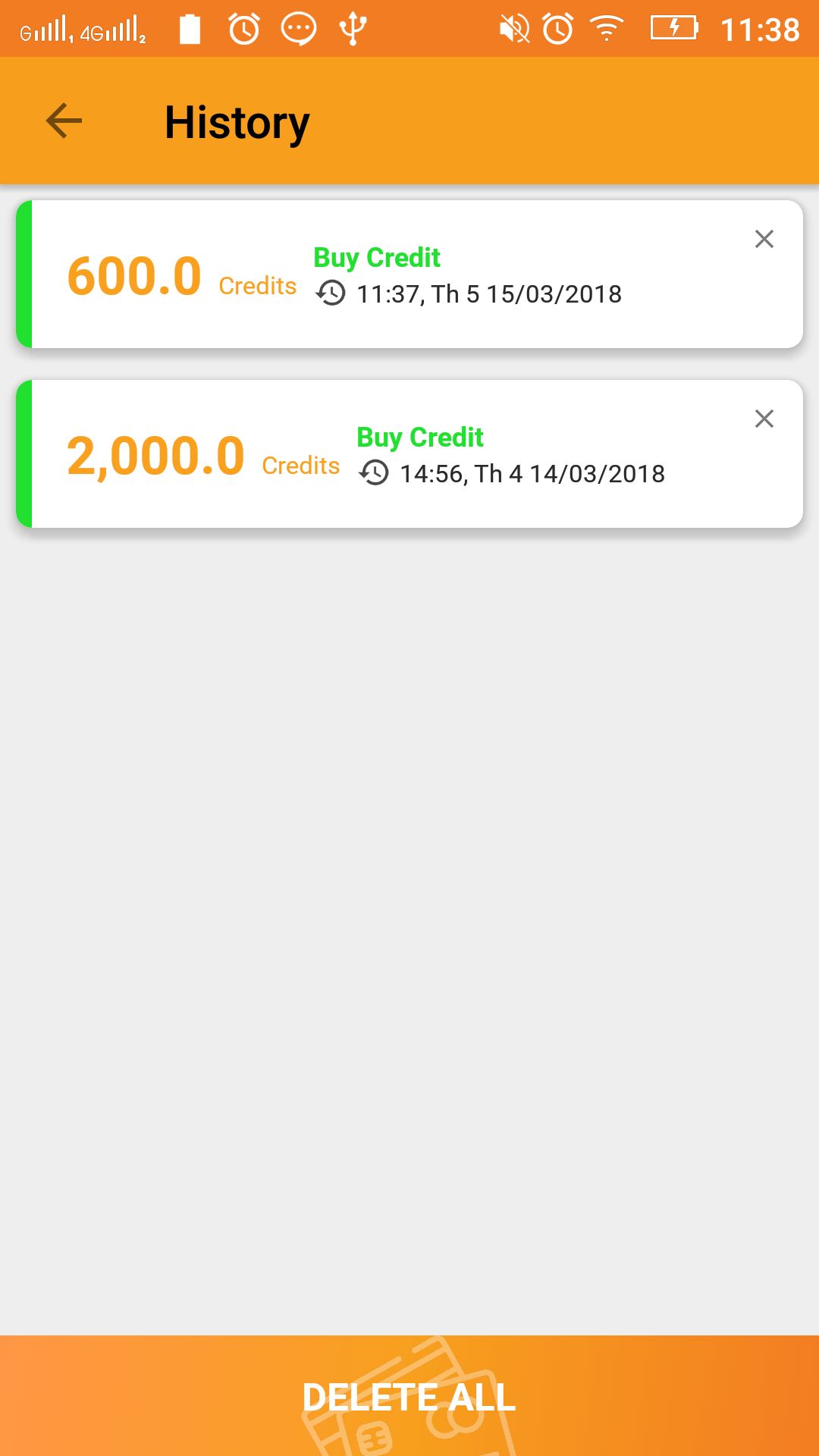Open the 2,000.0 Credits Buy Credit card
The width and height of the screenshot is (819, 1456).
pyautogui.click(x=409, y=453)
